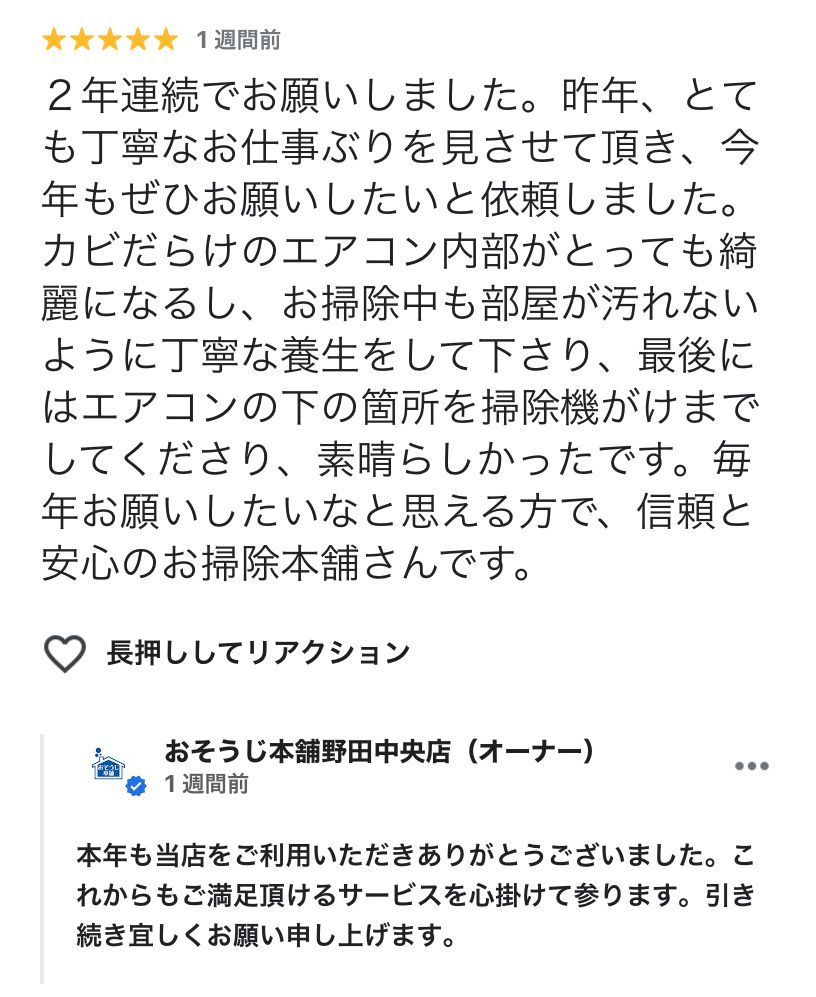Screen dimensions: 816x997
Task: Tap the heart reaction icon under the review
Action: (65, 654)
